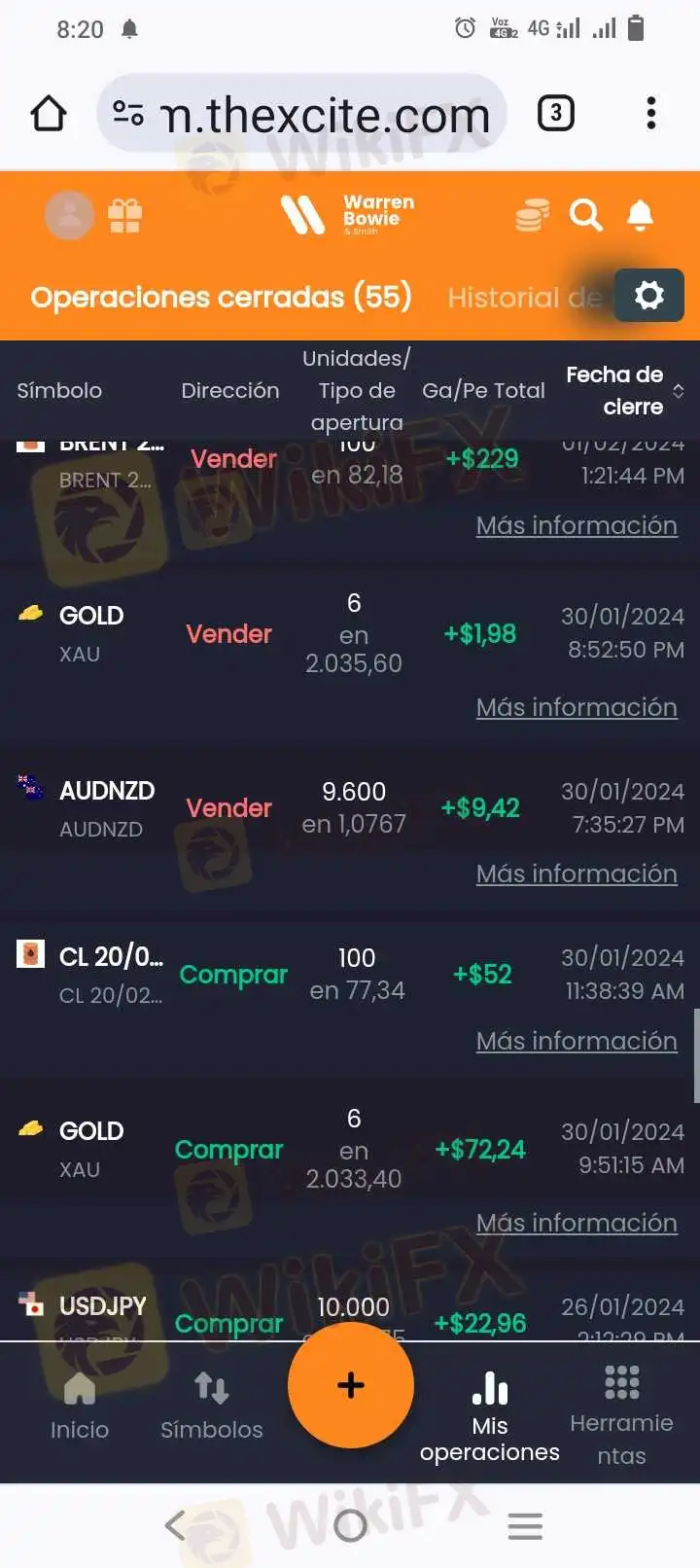
Task: Open the notifications bell
Action: pos(640,215)
